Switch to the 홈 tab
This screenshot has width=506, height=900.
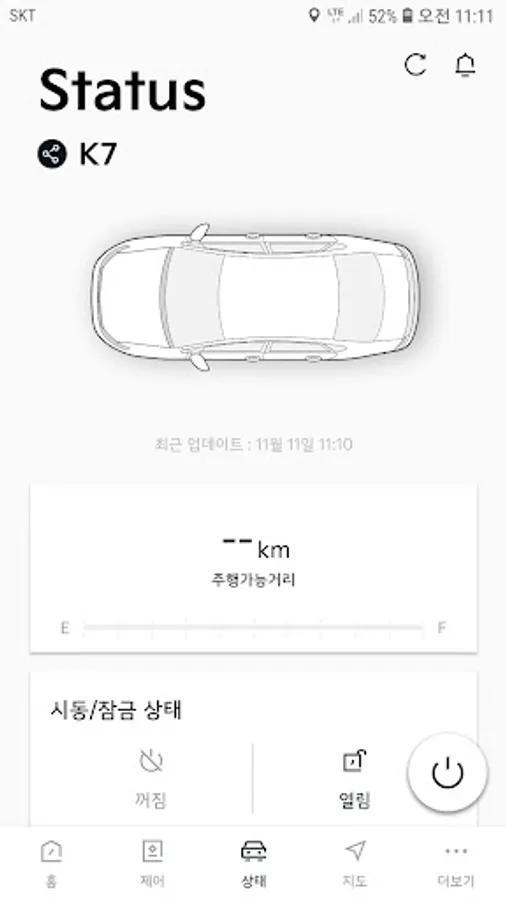(51, 863)
